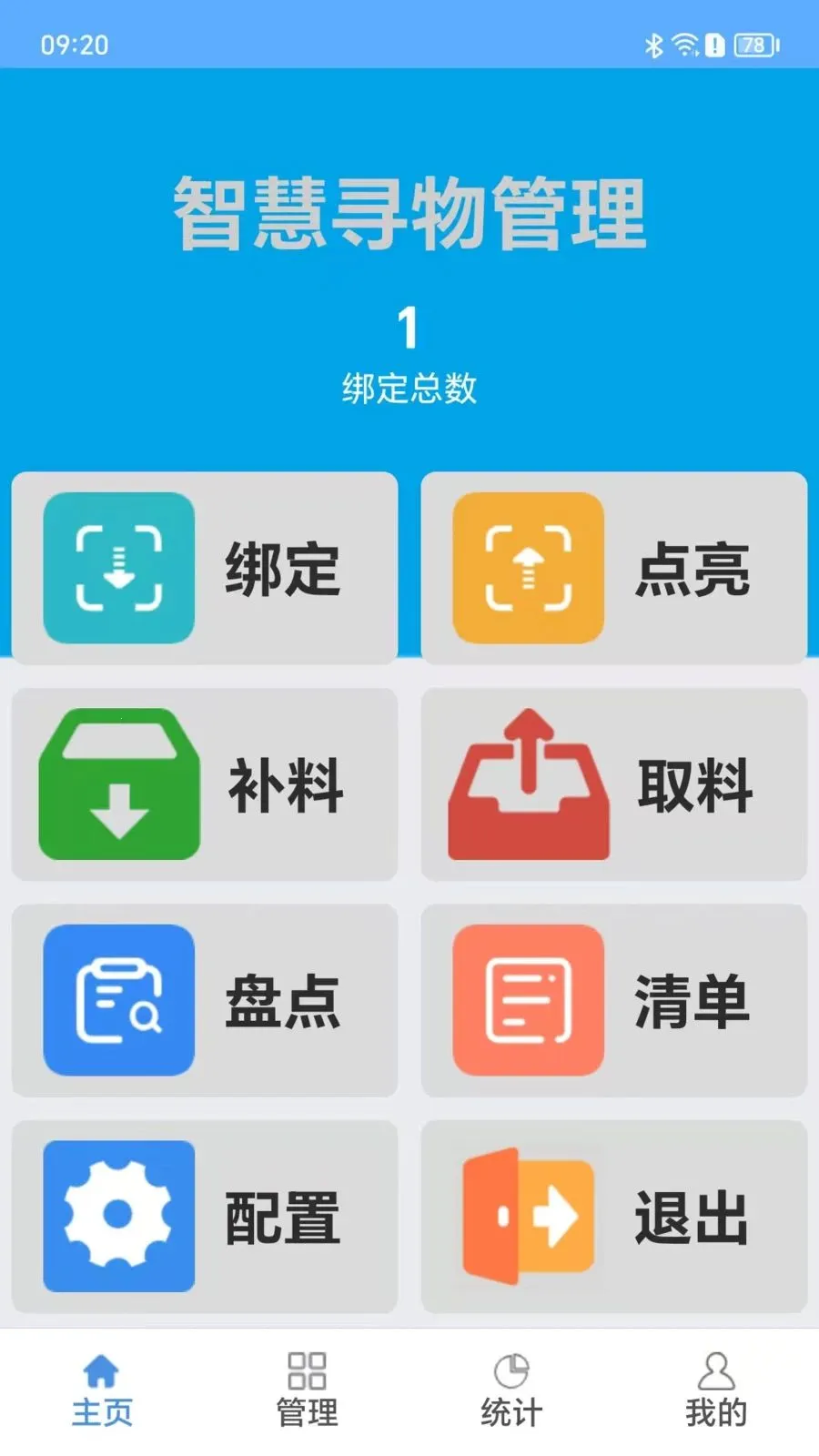Open the 我的 tab
819x1456 pixels.
716,1388
